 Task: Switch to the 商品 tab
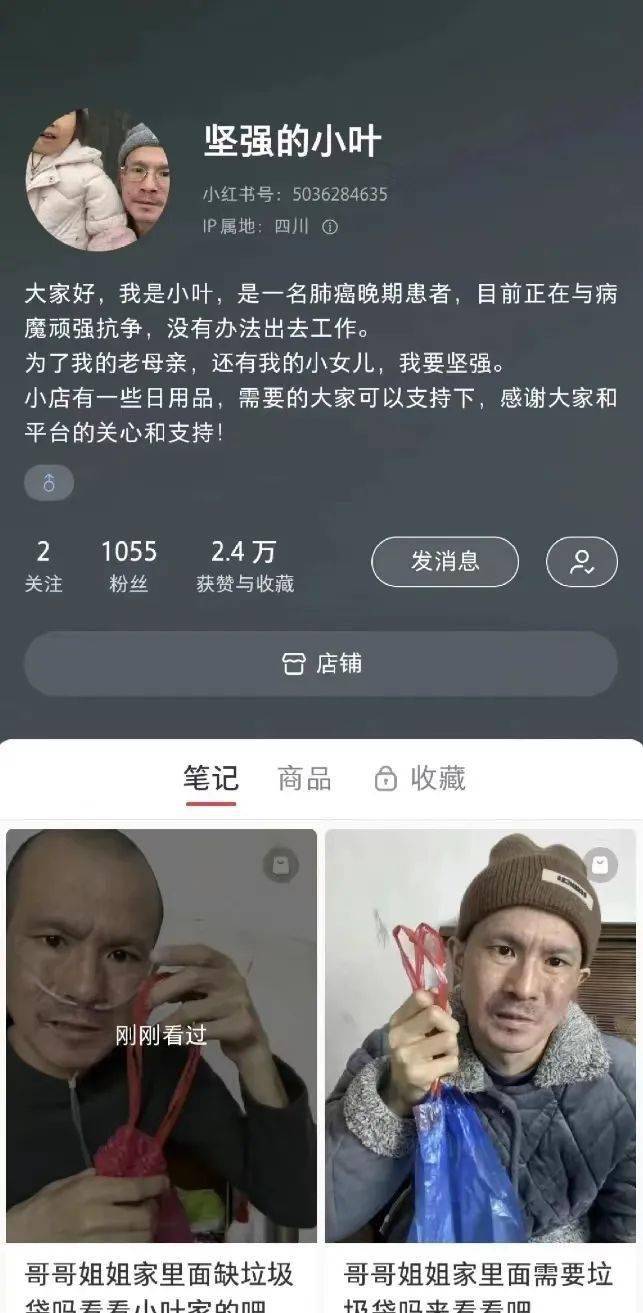[305, 779]
